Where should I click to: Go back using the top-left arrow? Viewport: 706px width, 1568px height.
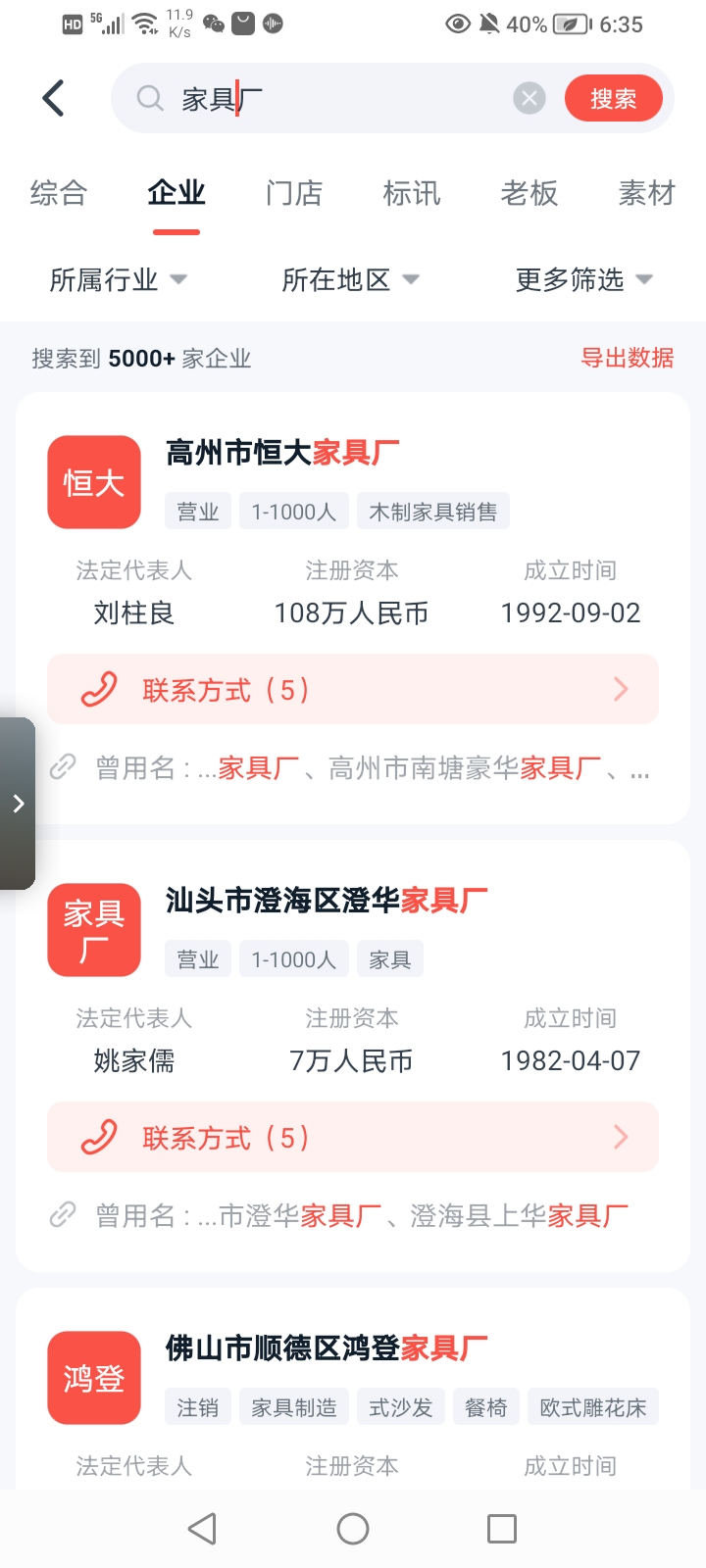pos(54,98)
